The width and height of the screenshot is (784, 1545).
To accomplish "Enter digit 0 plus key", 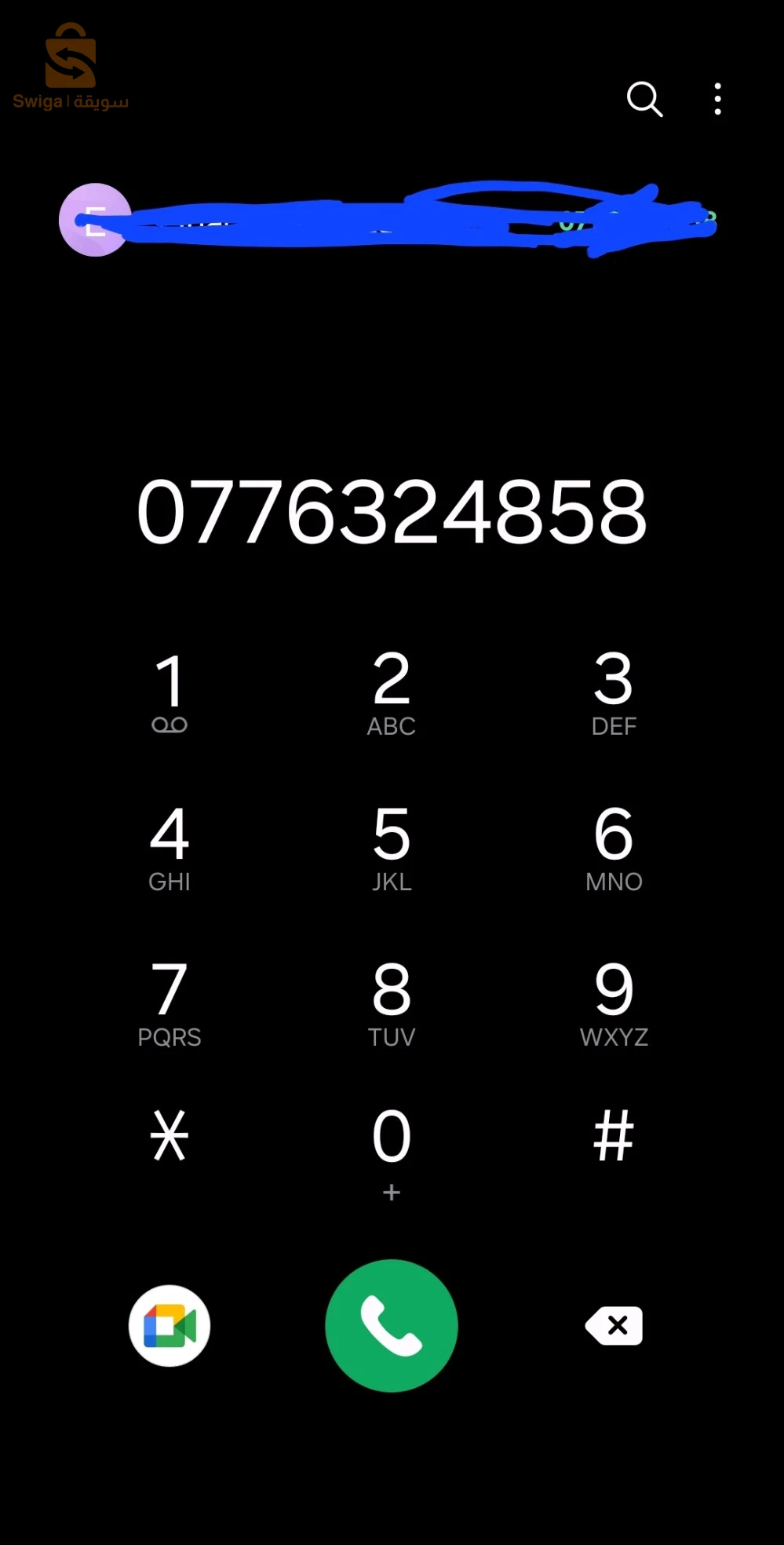I will coord(392,1150).
